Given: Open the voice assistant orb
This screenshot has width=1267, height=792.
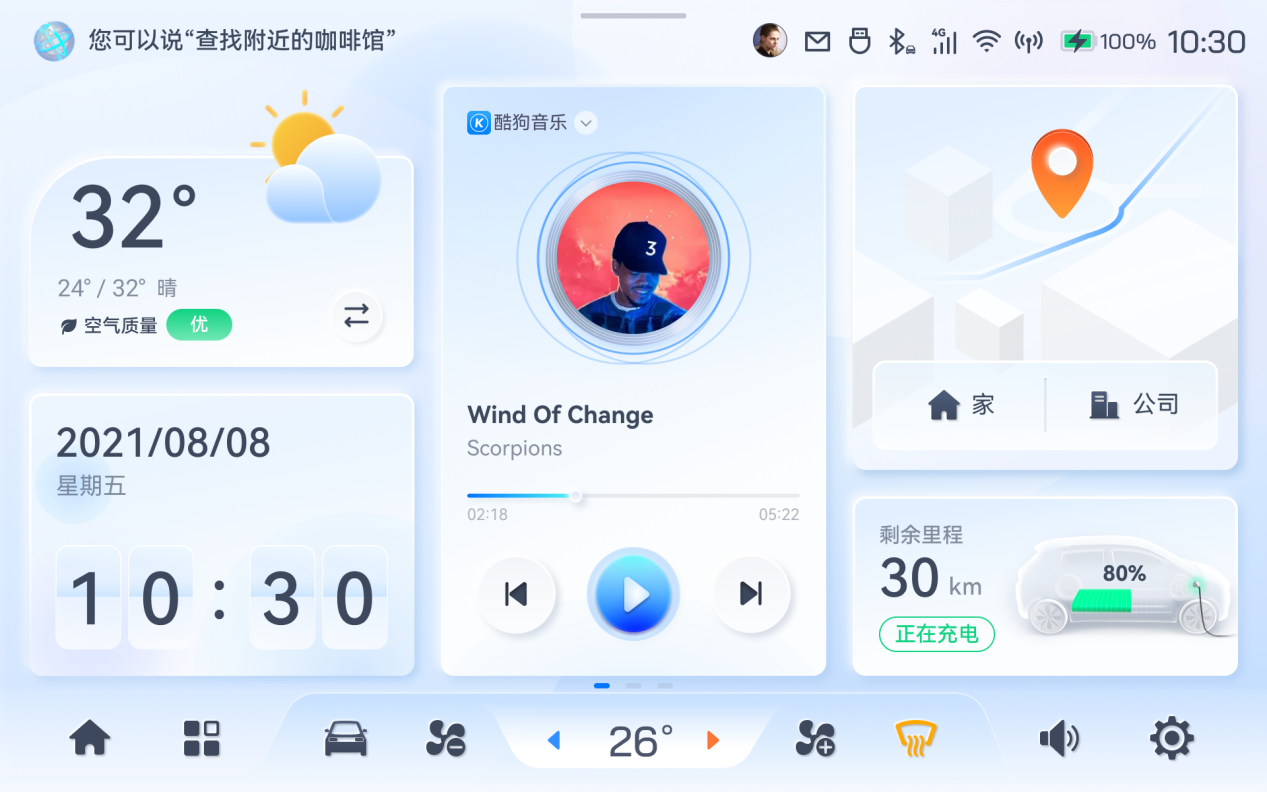Looking at the screenshot, I should point(55,41).
